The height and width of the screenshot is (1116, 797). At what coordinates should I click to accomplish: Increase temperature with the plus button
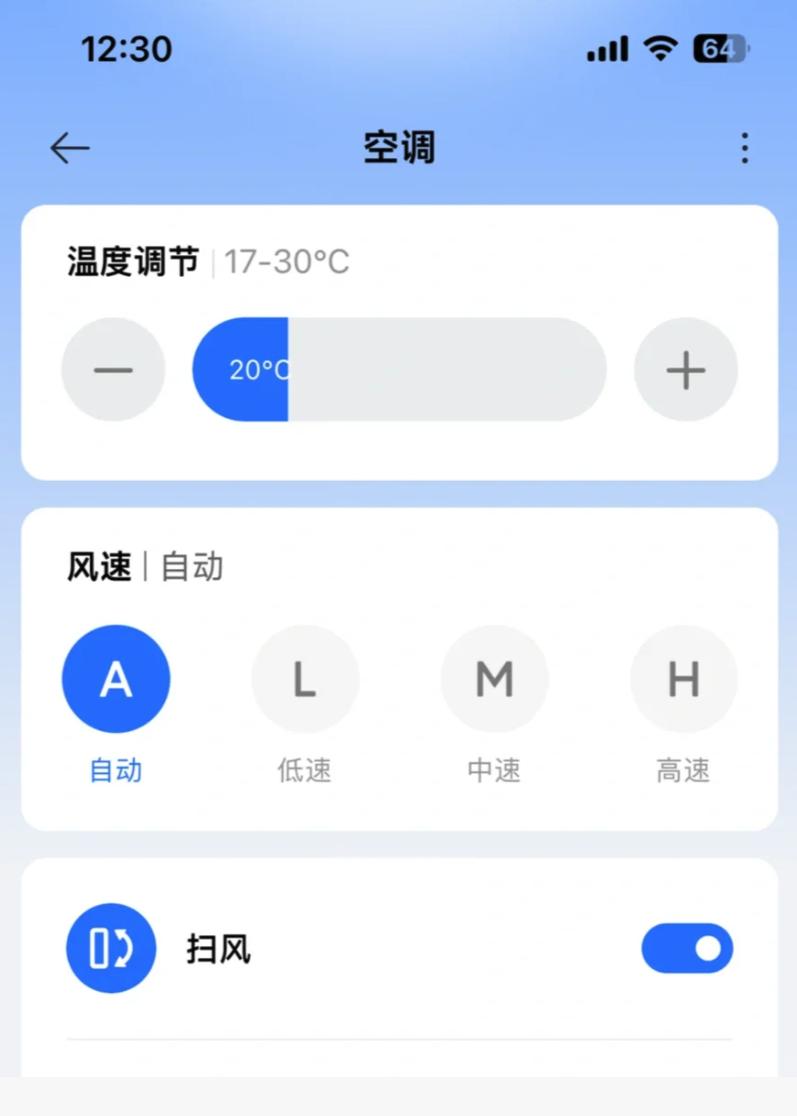click(x=686, y=370)
